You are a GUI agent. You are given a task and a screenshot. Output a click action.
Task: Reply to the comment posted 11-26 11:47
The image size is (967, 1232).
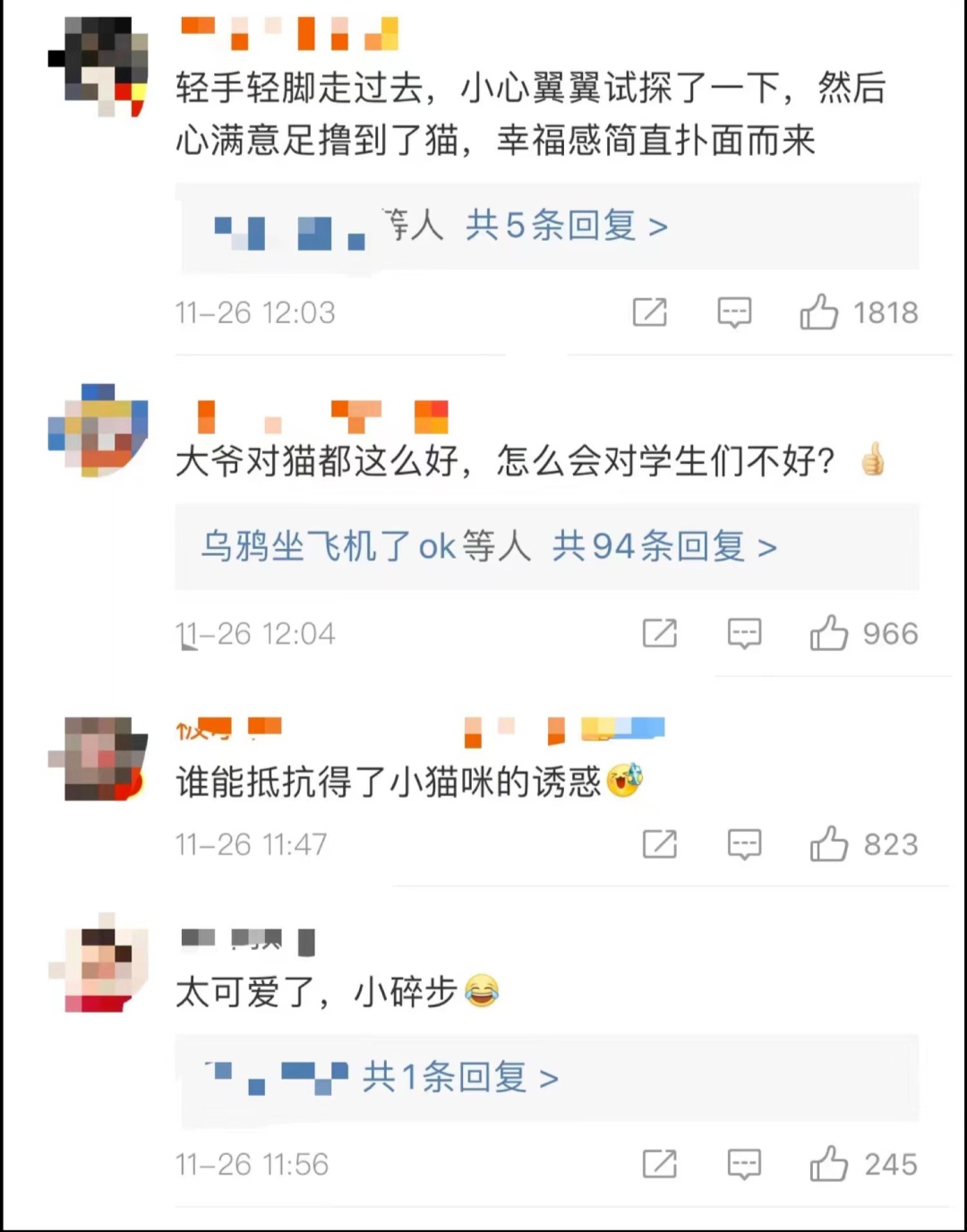tap(744, 844)
